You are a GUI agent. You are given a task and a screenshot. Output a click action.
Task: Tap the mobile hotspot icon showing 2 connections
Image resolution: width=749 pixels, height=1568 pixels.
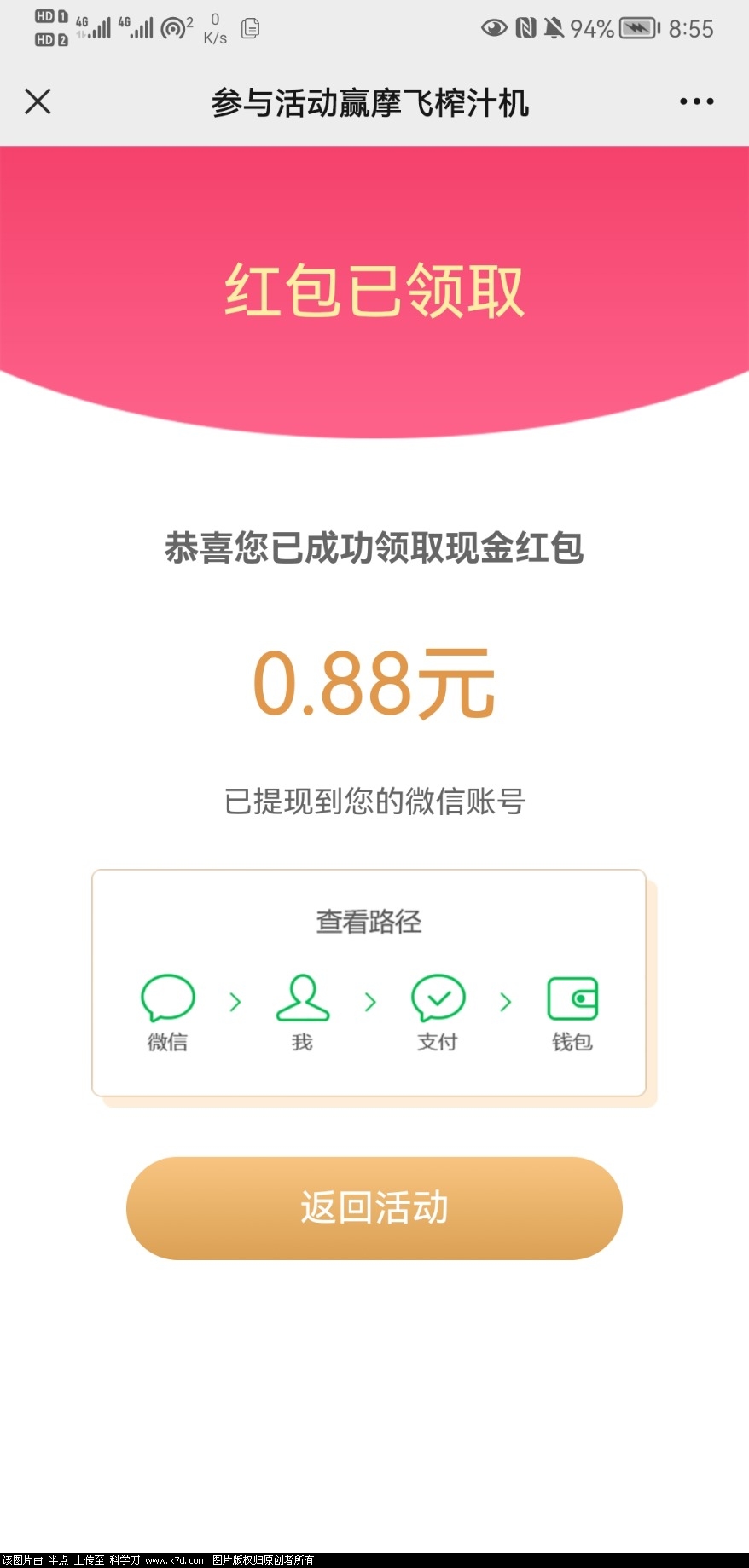(x=173, y=26)
